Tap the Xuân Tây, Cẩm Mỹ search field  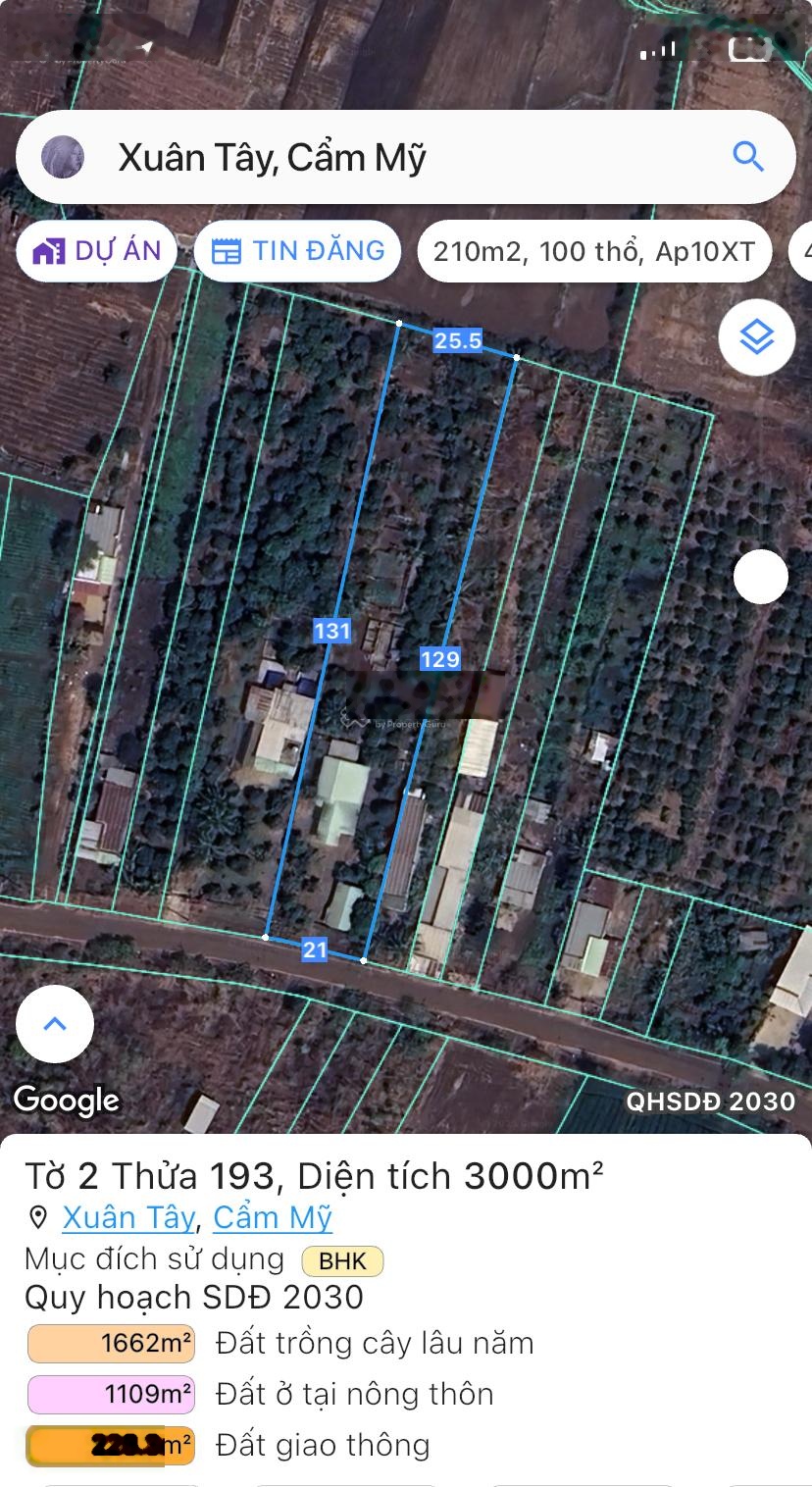pyautogui.click(x=392, y=157)
